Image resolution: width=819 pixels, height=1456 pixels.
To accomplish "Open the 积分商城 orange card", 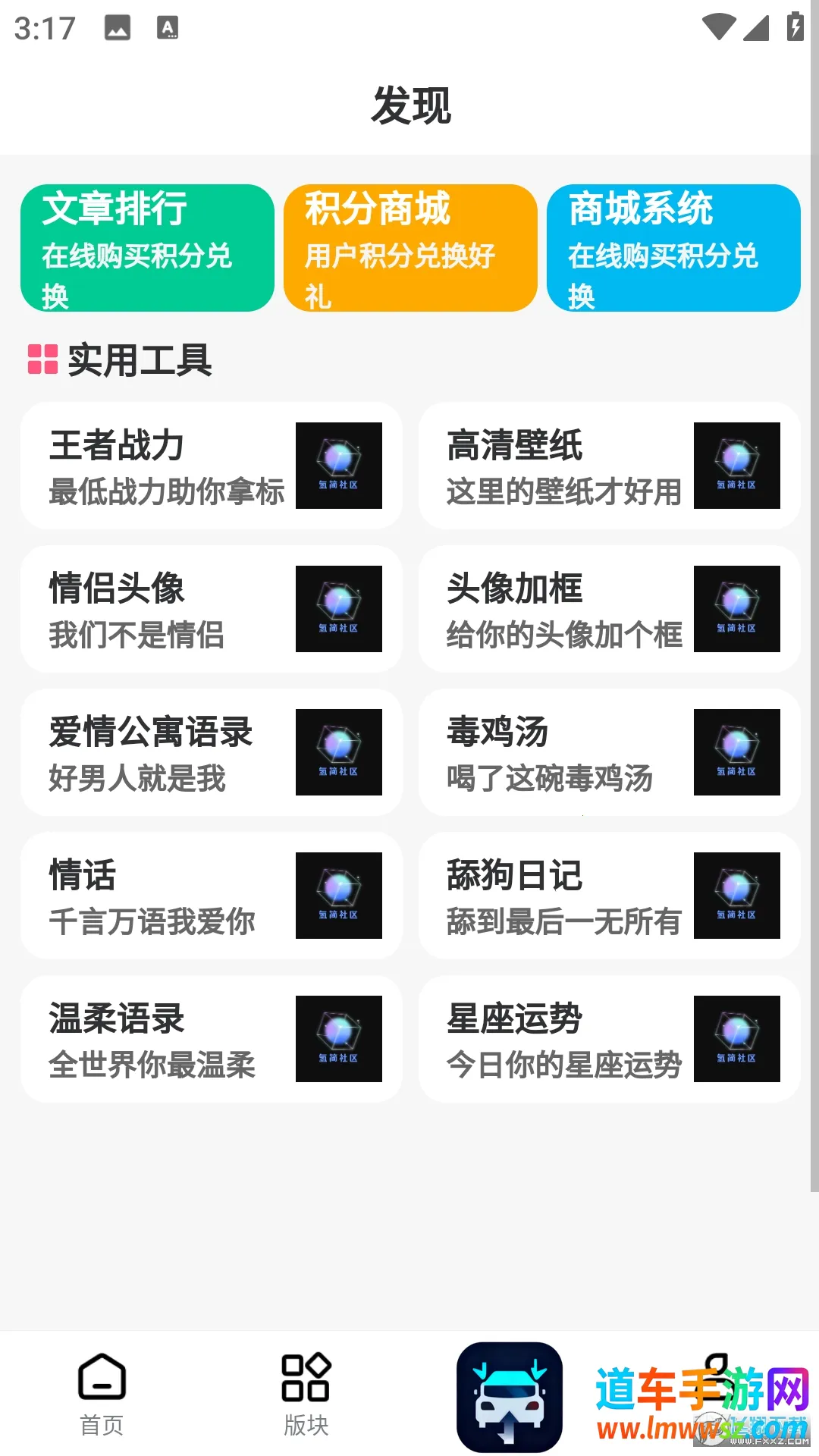I will coord(410,248).
